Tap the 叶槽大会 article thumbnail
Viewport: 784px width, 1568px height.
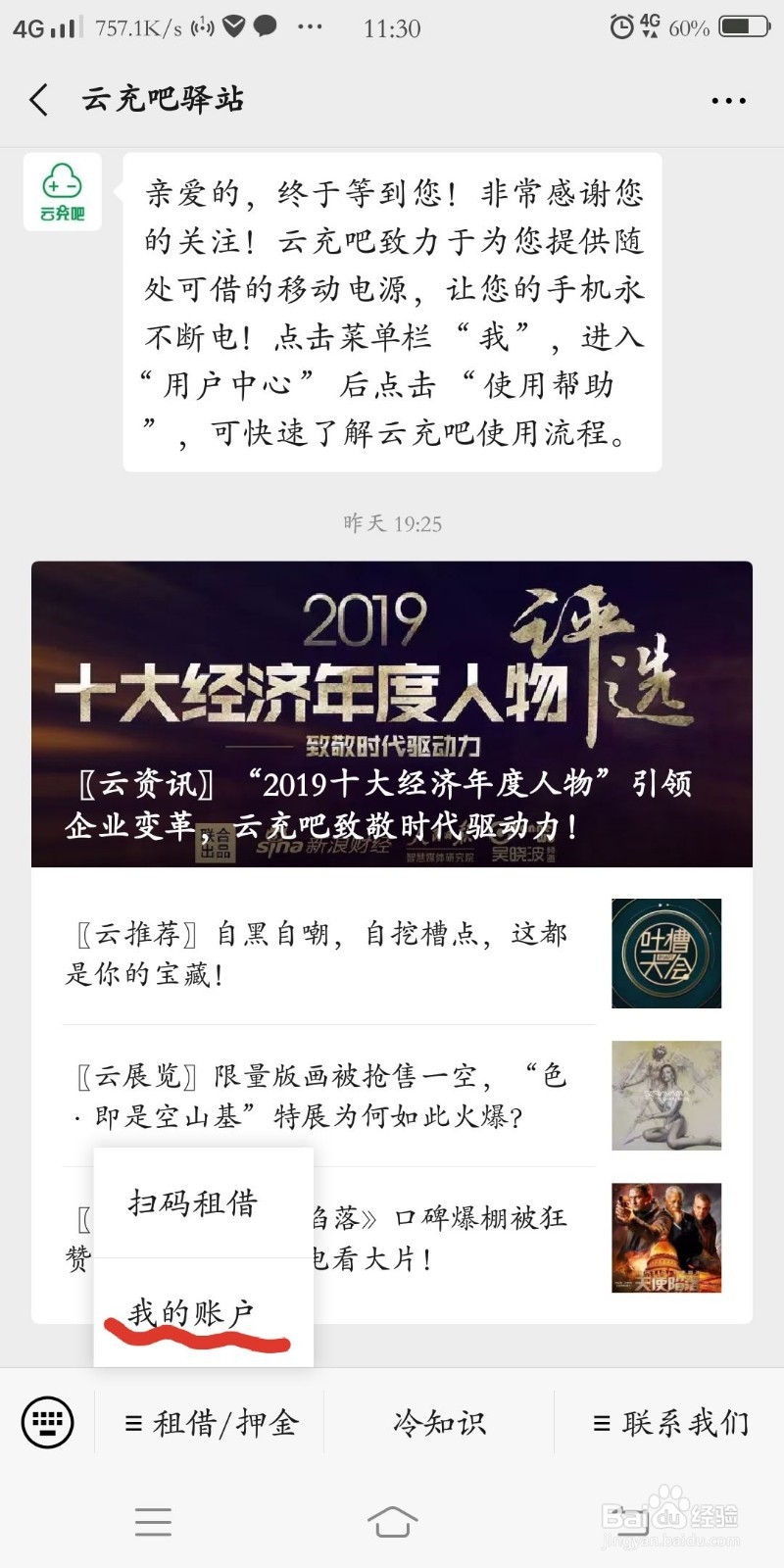[665, 953]
